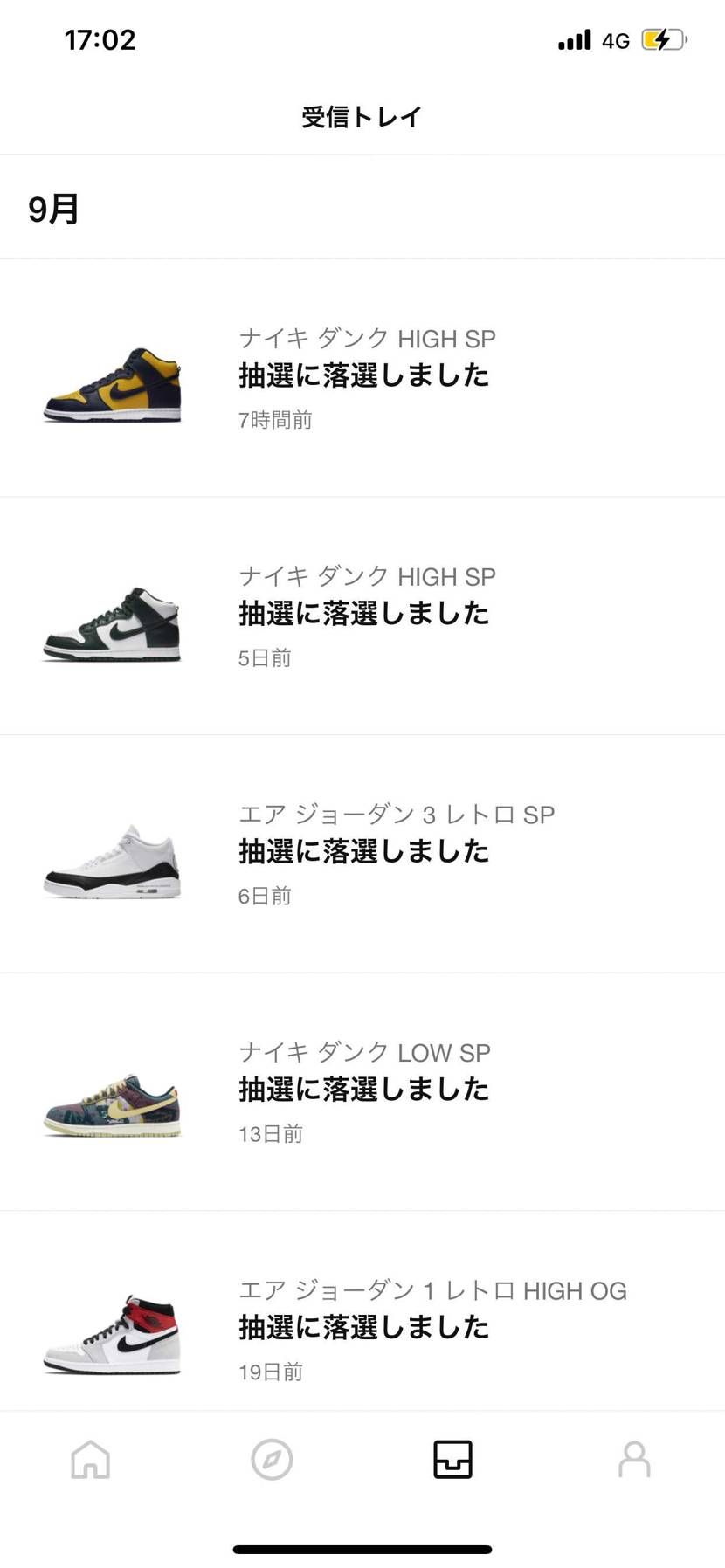Open the Profile person icon
725x1568 pixels.
coord(634,1459)
